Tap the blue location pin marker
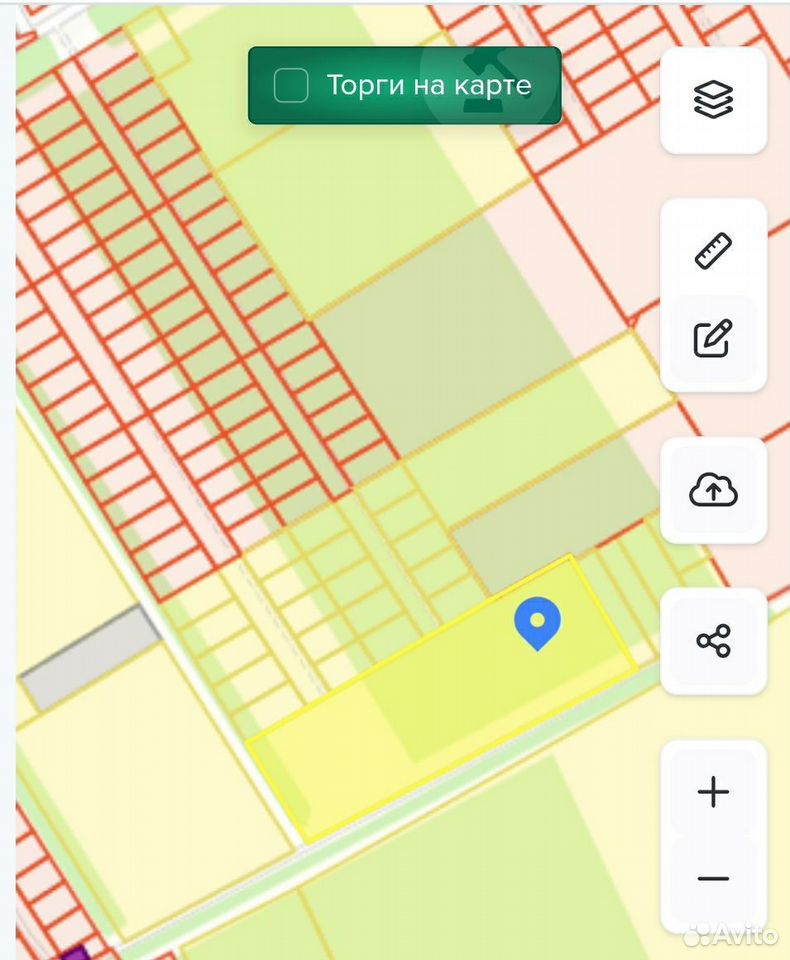Screen dimensions: 790x960 [x=537, y=623]
